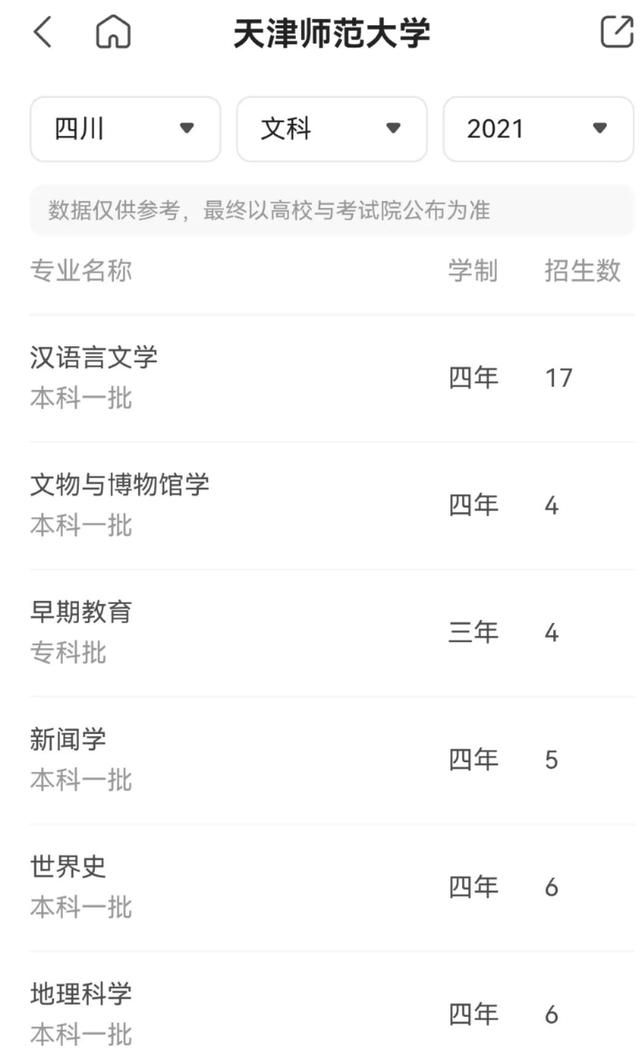Share this page via top-right icon
Screen dimensions: 640x1061
pos(617,32)
